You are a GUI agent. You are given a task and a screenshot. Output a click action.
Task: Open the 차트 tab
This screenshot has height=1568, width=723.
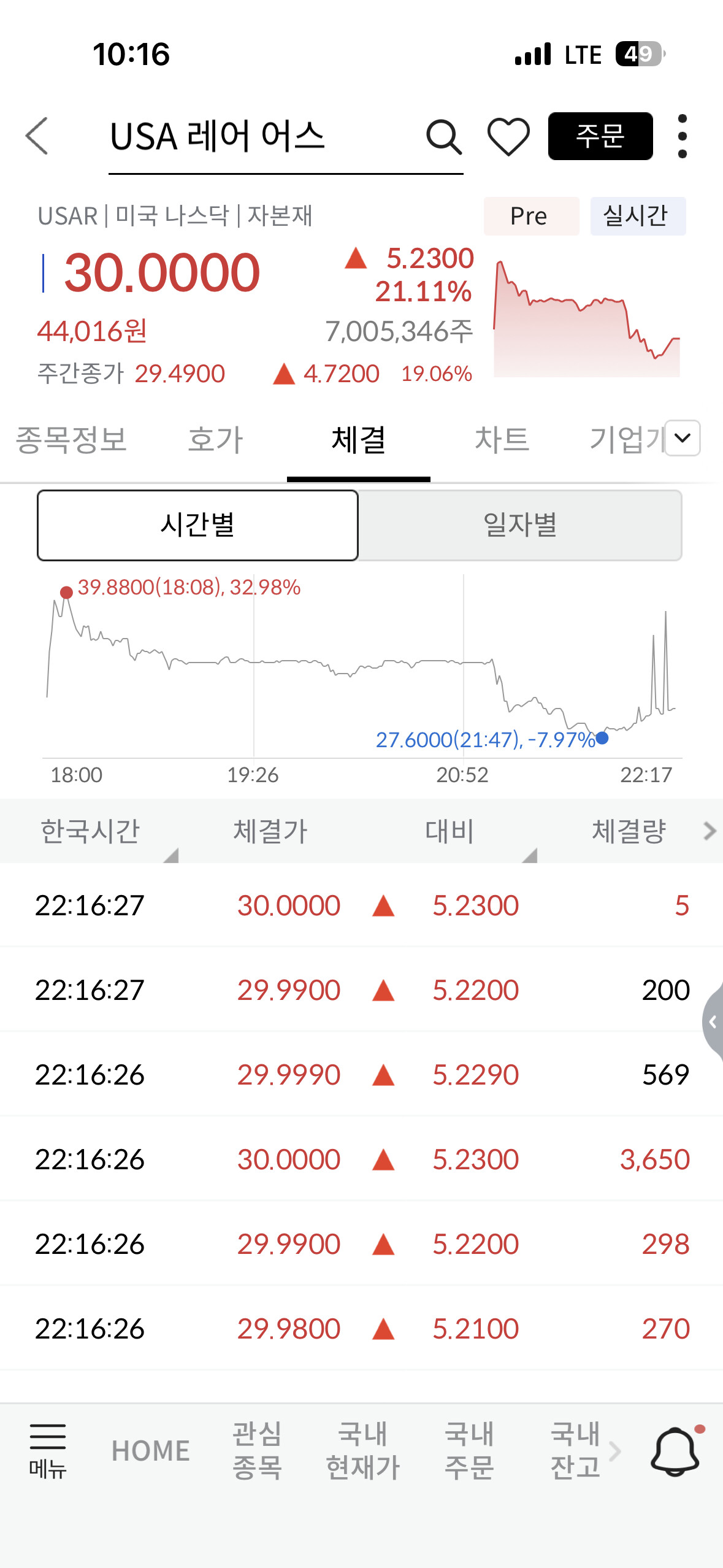502,440
